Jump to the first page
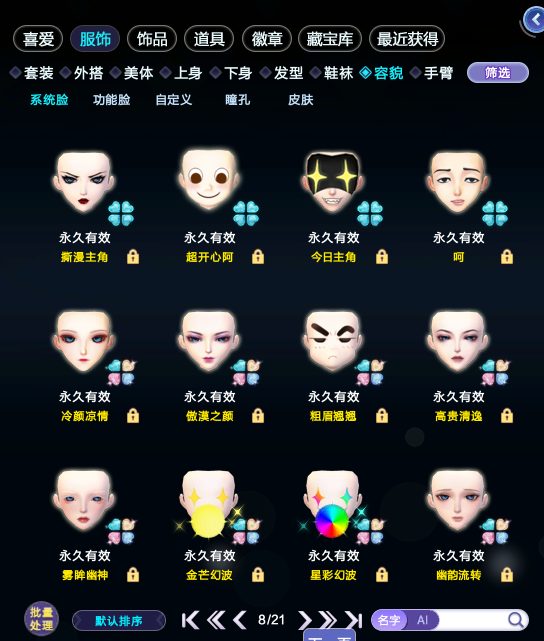 [190, 620]
